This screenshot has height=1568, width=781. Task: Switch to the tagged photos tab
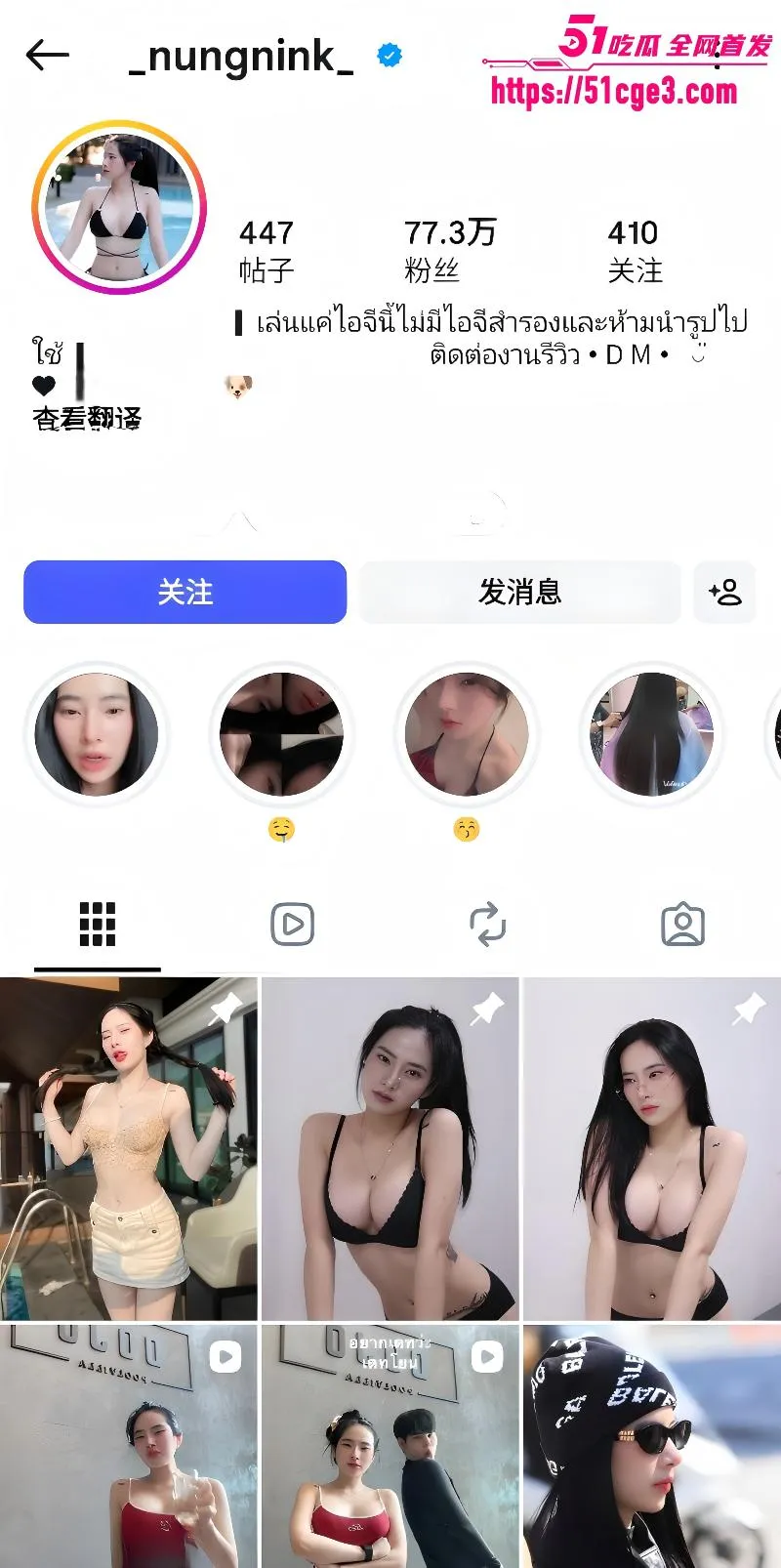coord(683,925)
